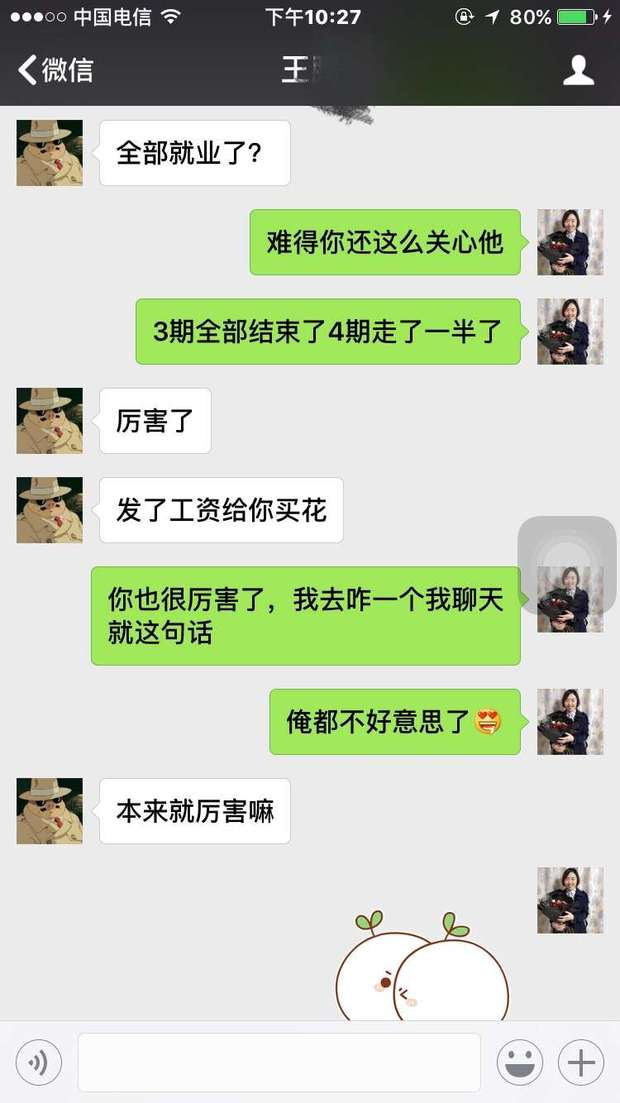Open my avatar beside 难得你还这么关心他
This screenshot has width=620, height=1103.
point(570,242)
